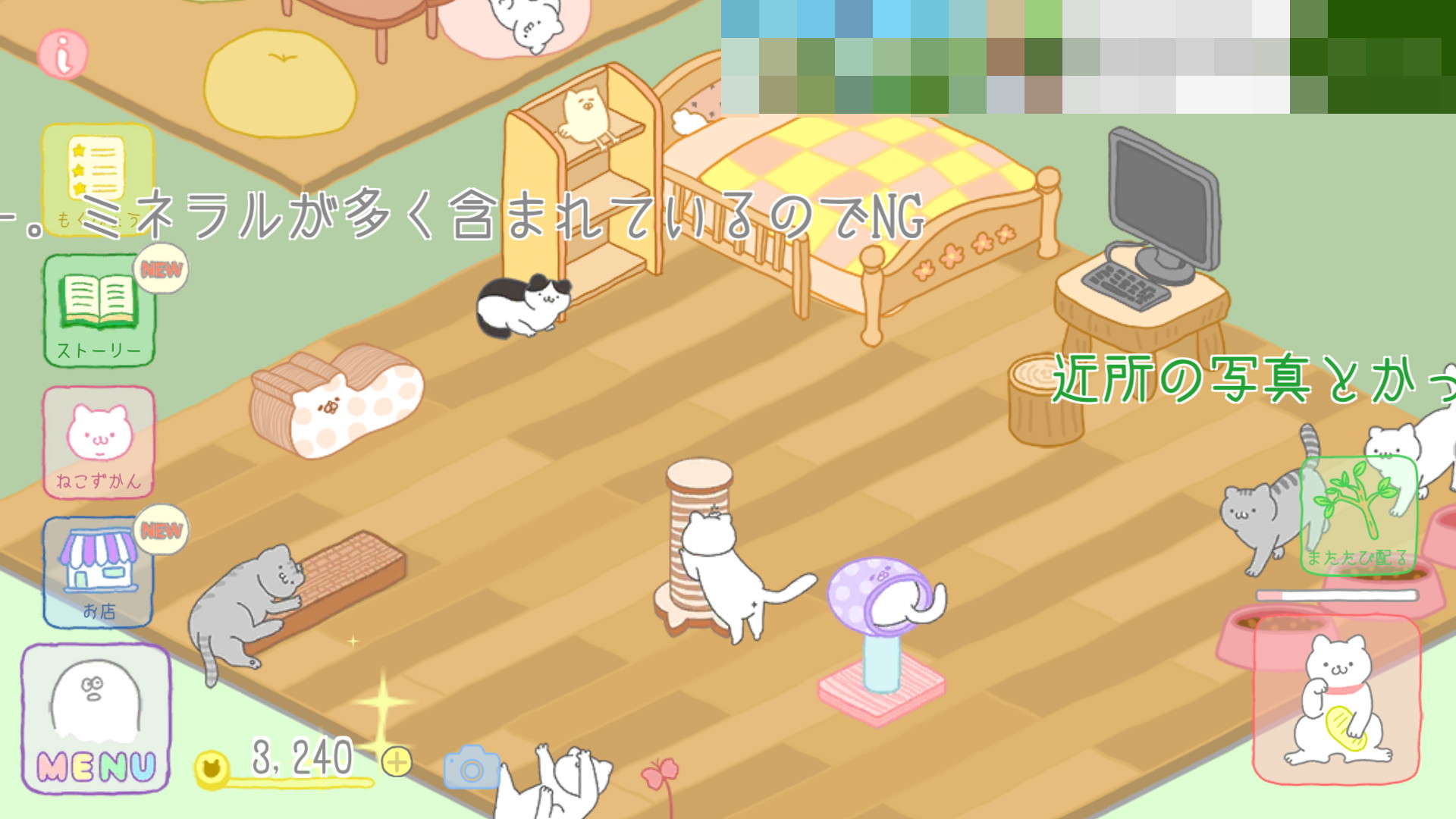Take a photo with the camera icon
Viewport: 1456px width, 819px height.
pyautogui.click(x=472, y=767)
